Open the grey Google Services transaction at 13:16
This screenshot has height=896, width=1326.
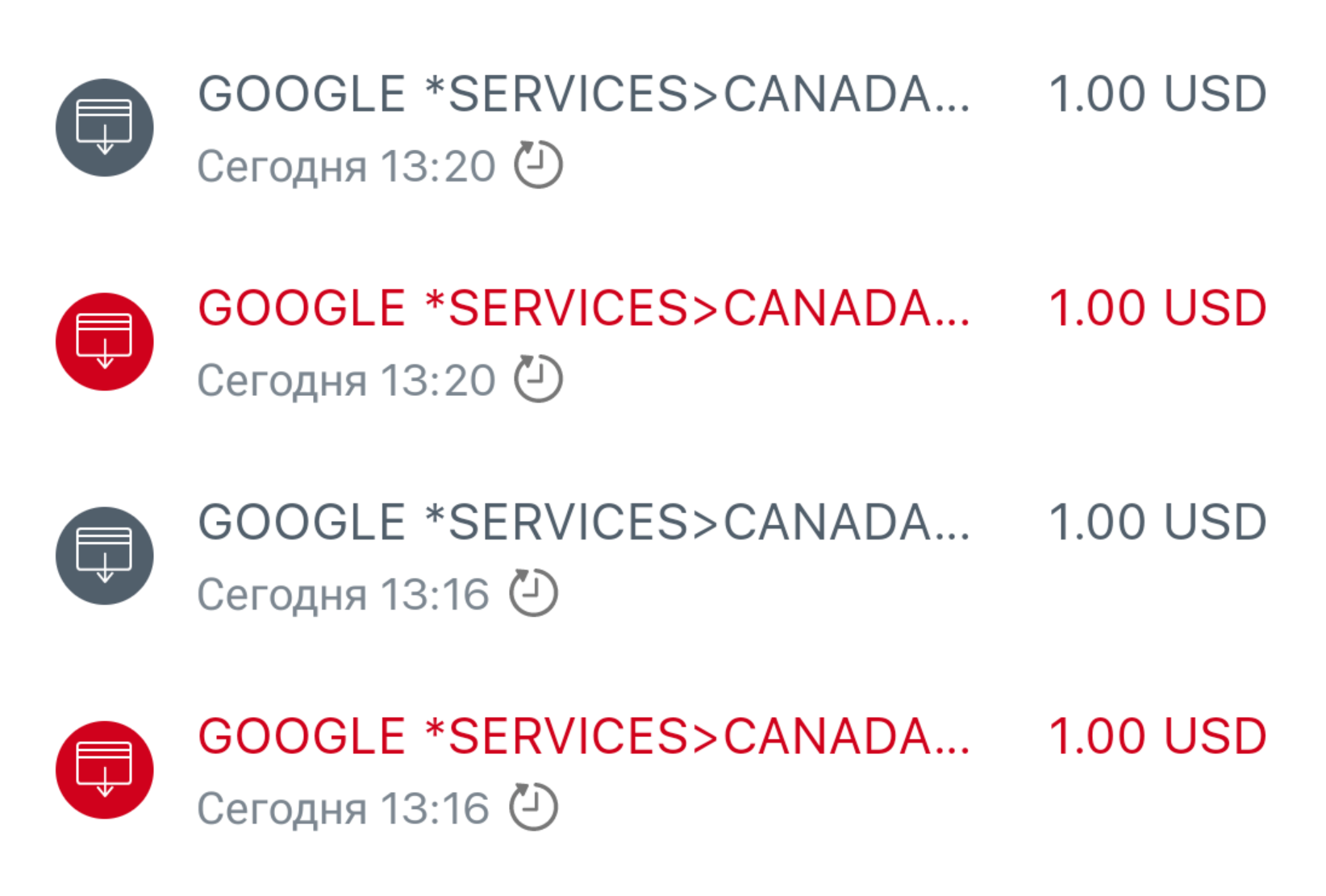(584, 523)
